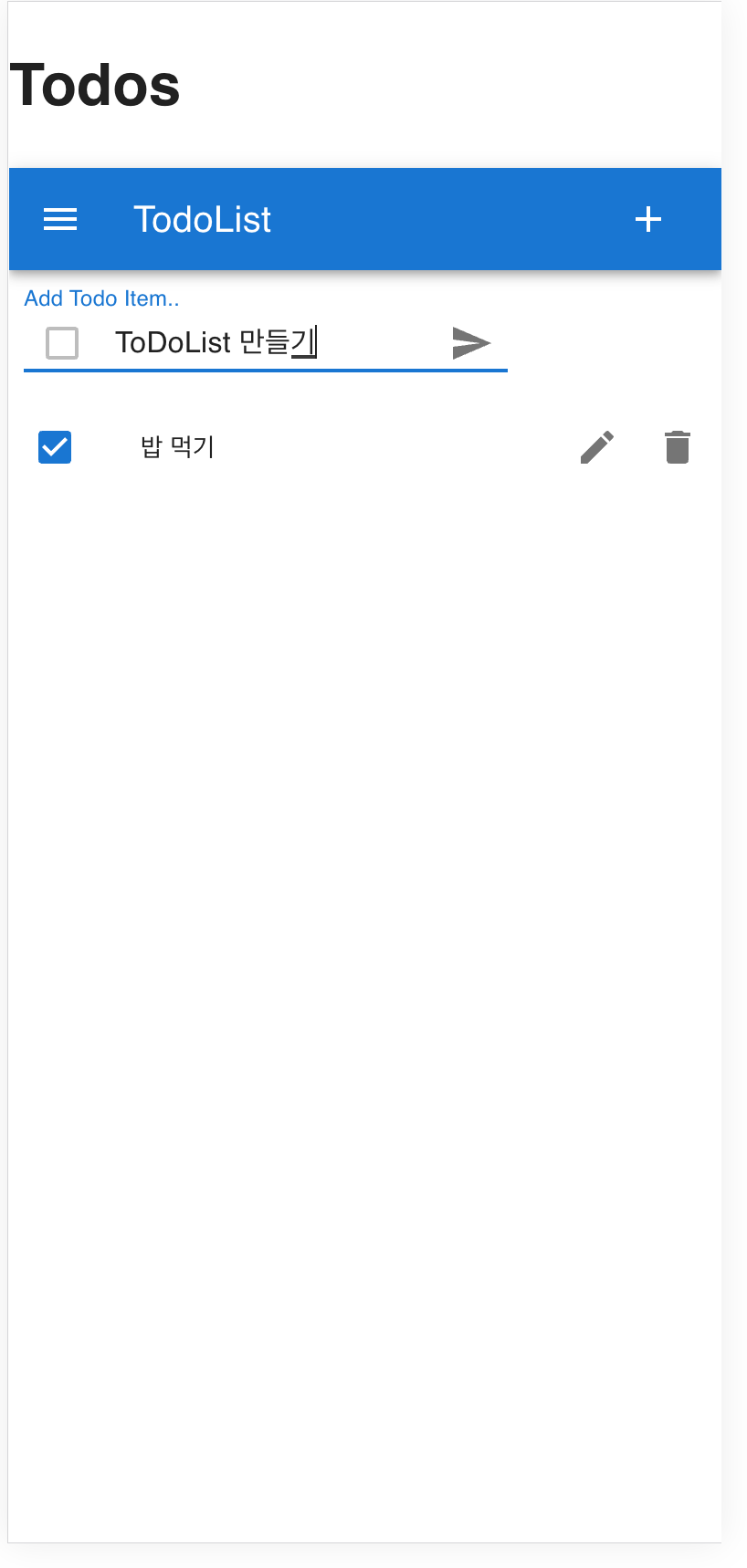Remove the todo via the trash can icon
Image resolution: width=747 pixels, height=1568 pixels.
pyautogui.click(x=677, y=447)
